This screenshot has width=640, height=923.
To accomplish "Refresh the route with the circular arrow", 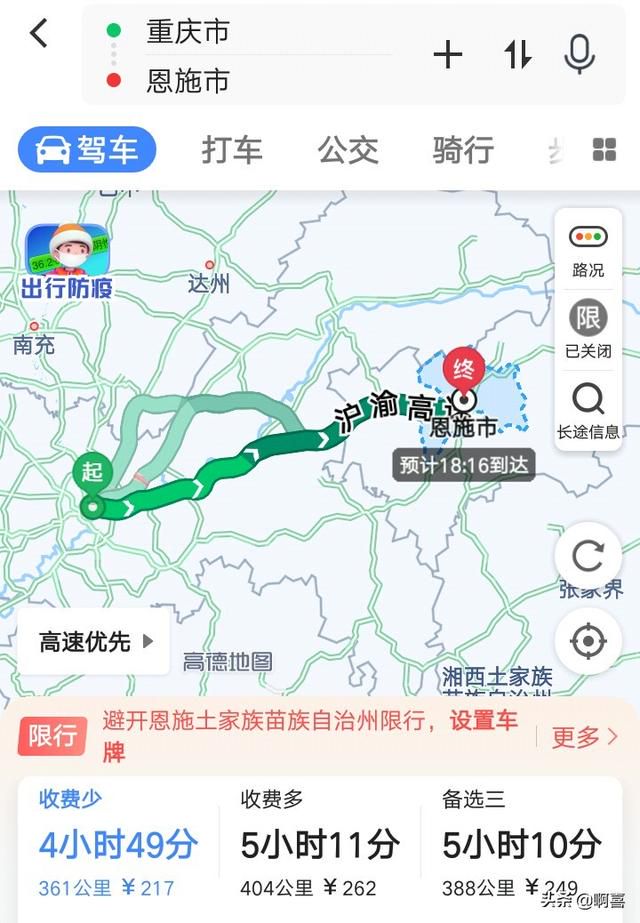I will pyautogui.click(x=588, y=555).
